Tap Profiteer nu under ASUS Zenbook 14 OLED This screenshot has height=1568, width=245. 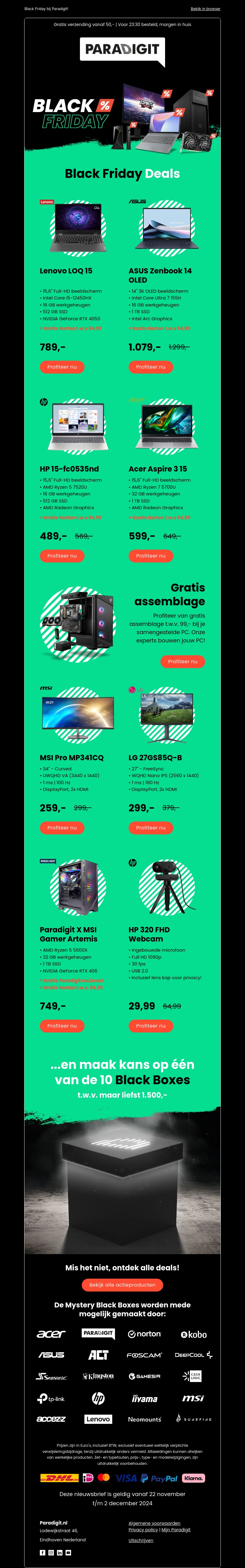point(151,367)
